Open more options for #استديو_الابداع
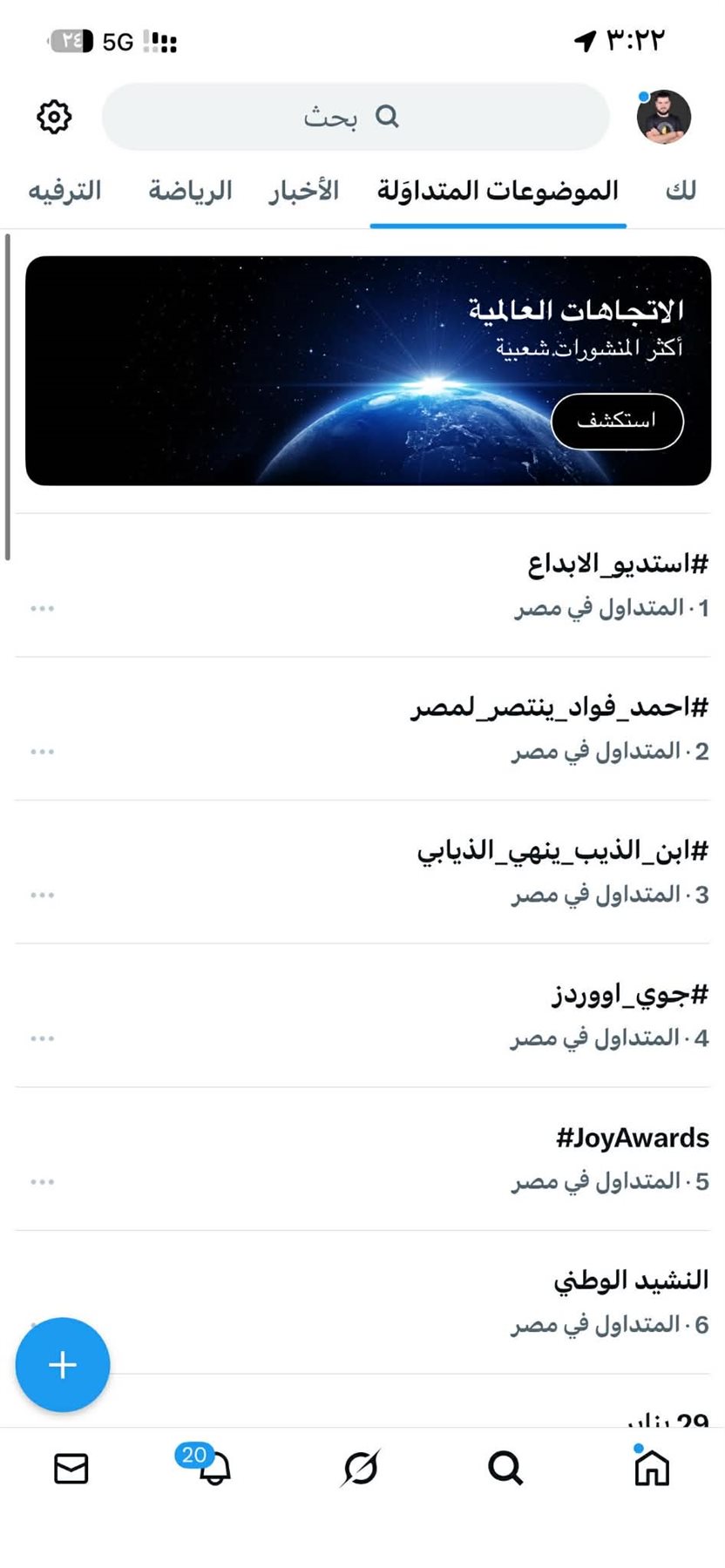This screenshot has height=1568, width=725. click(x=42, y=608)
